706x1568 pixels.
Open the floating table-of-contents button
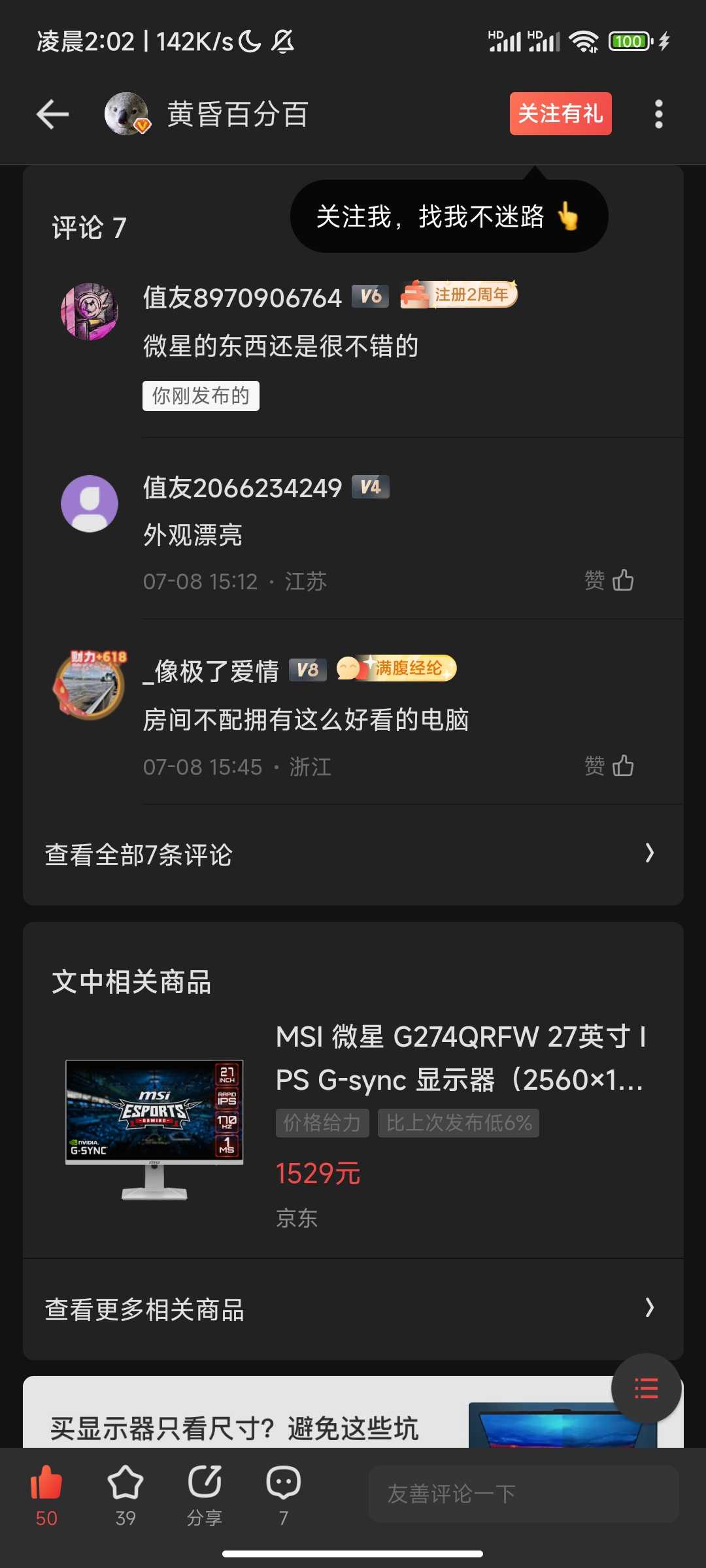point(646,1388)
